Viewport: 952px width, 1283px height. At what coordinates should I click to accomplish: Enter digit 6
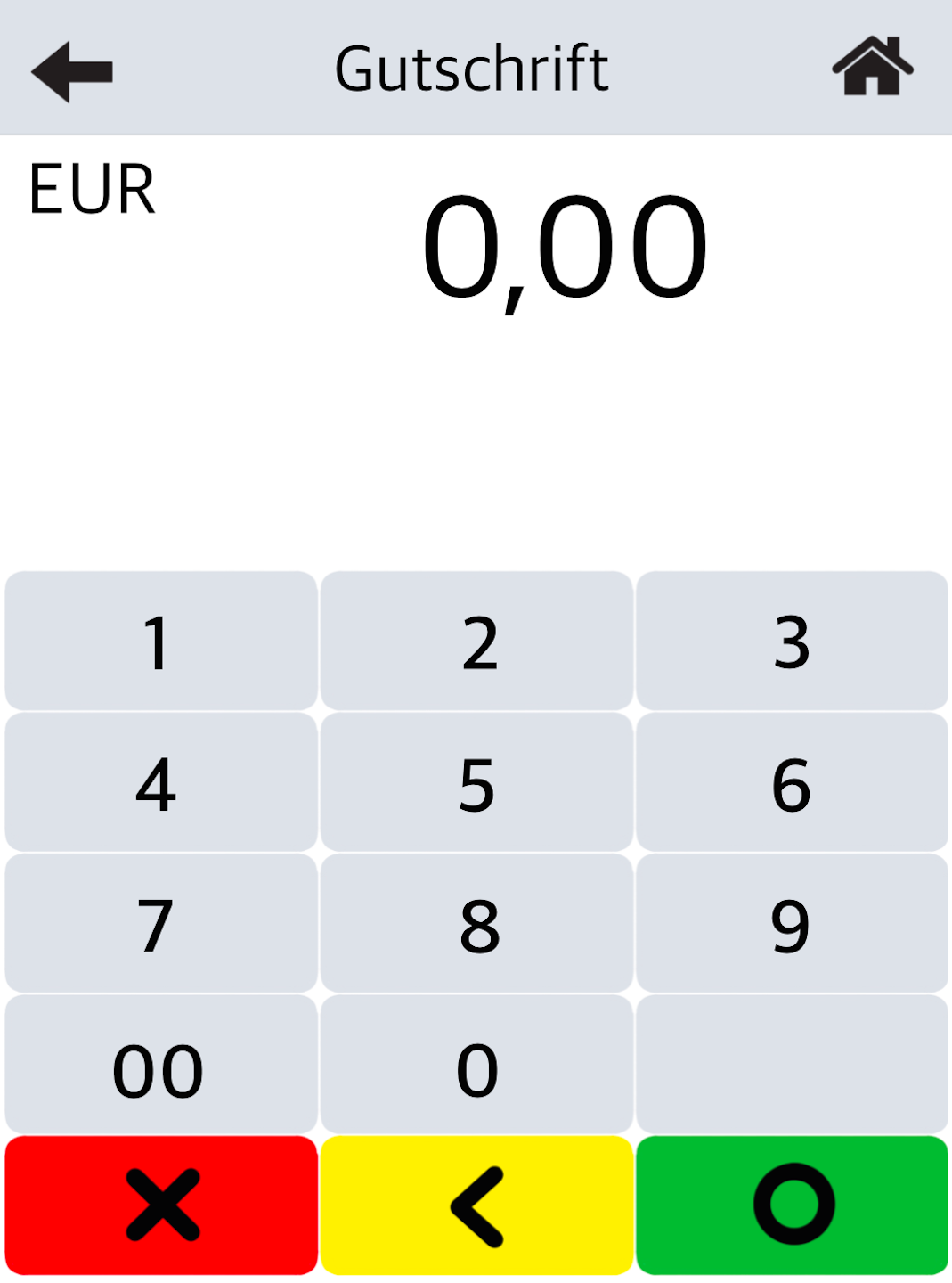coord(792,782)
